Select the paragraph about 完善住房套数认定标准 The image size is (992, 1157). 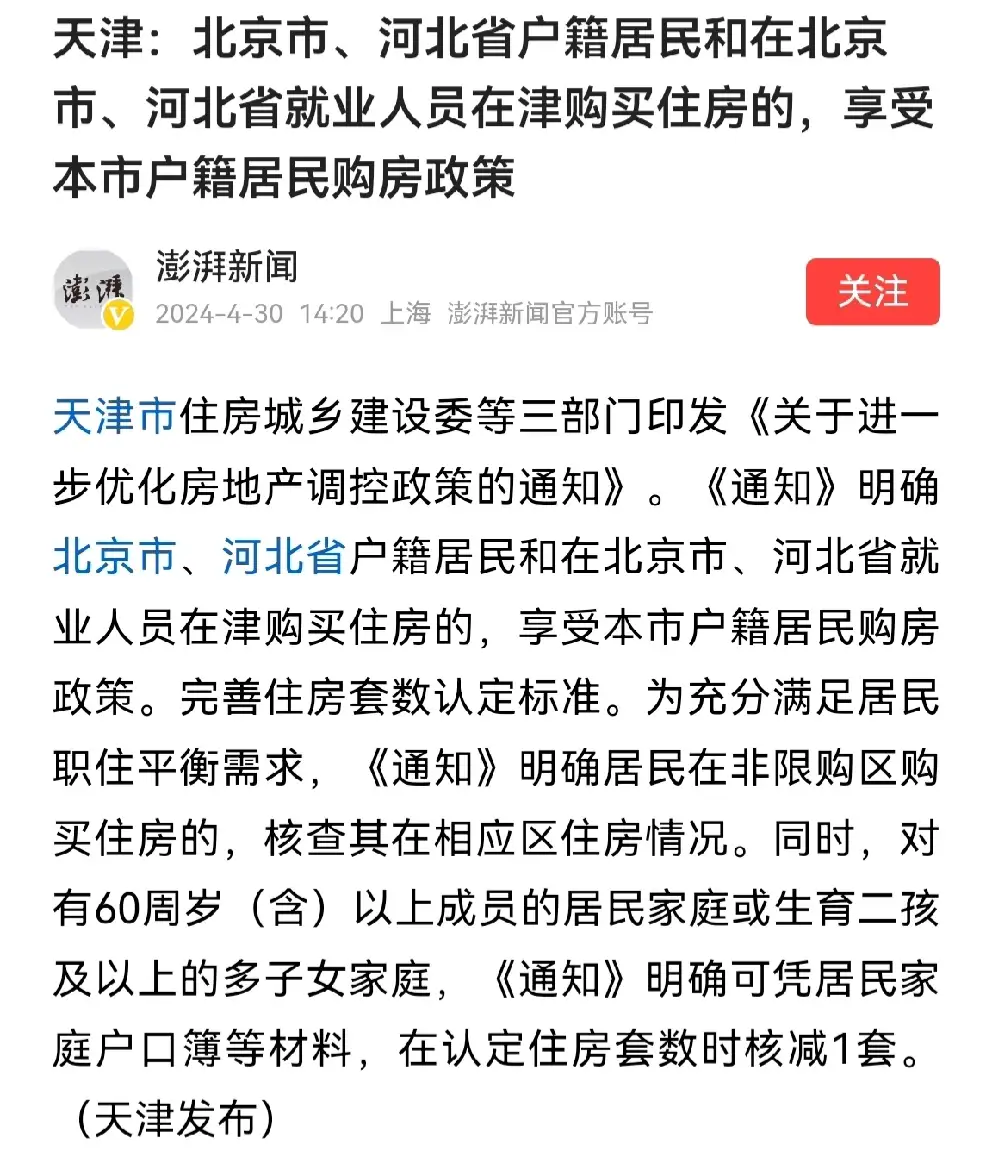390,696
